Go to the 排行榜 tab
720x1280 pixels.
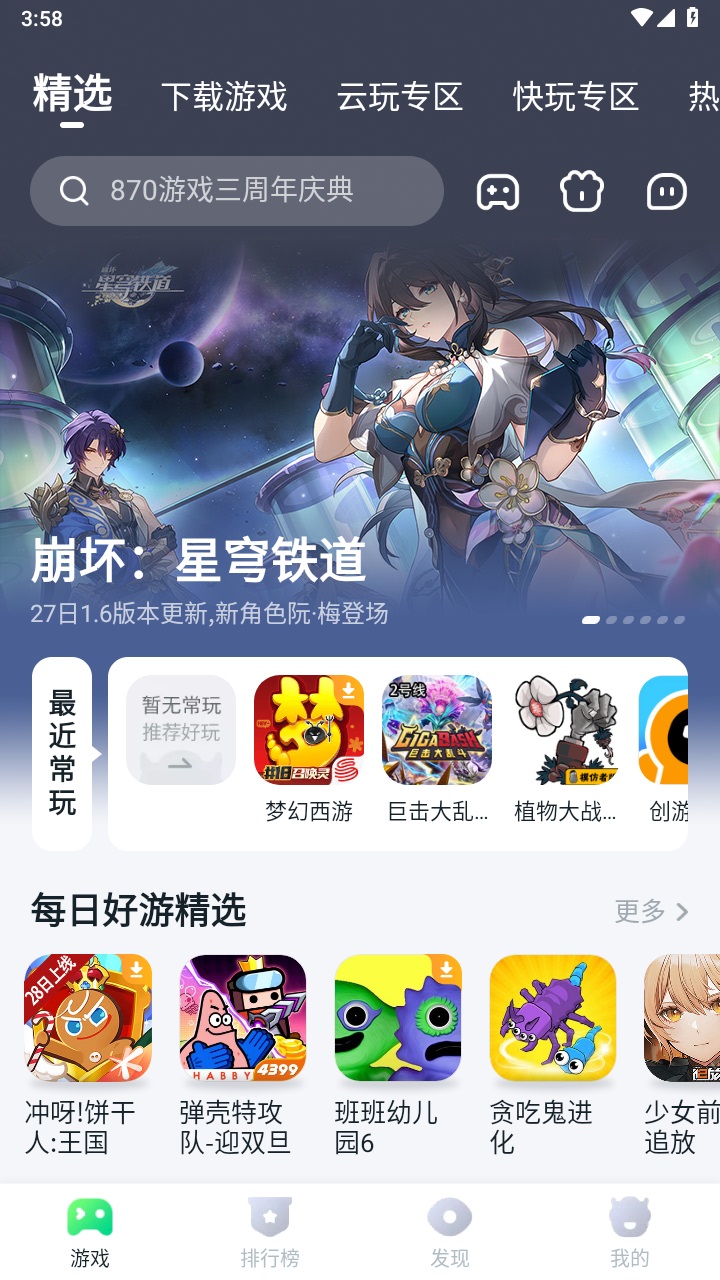270,1233
